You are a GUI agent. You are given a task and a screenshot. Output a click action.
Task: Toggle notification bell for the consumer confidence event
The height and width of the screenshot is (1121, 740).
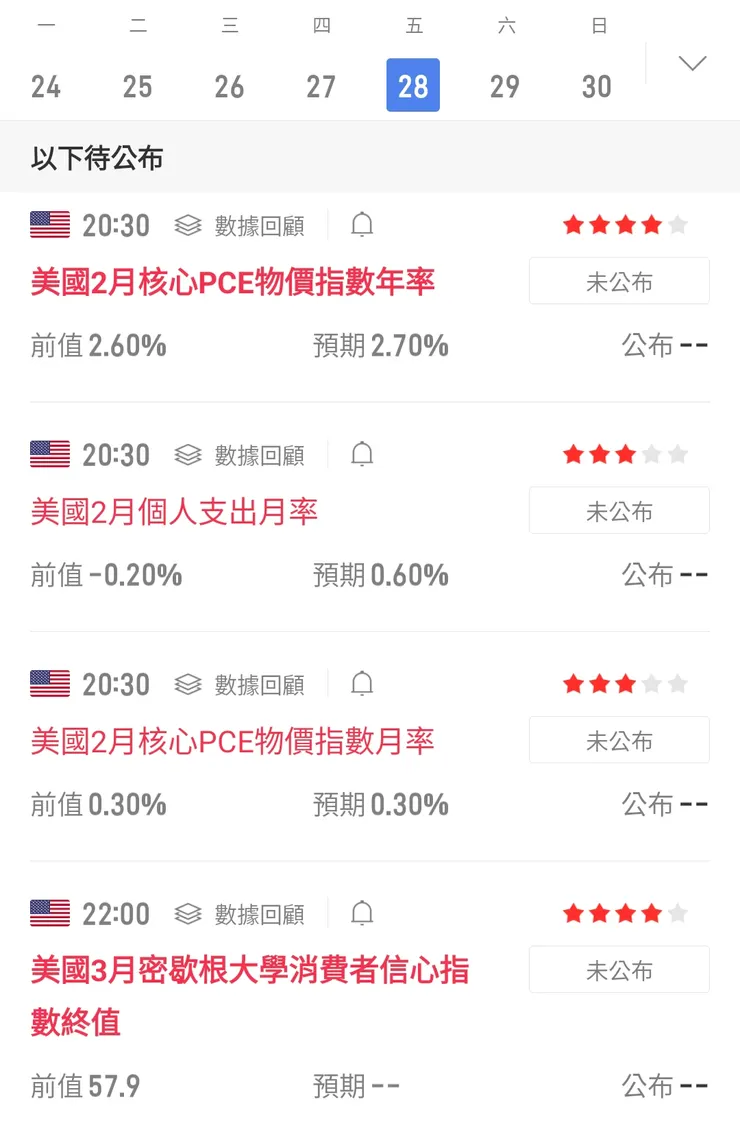point(361,913)
